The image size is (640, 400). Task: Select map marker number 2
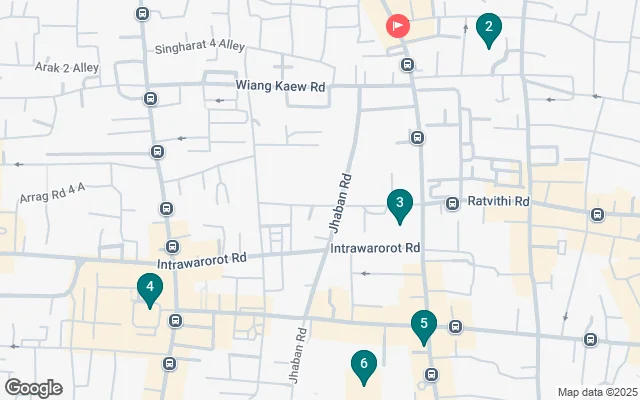coord(488,29)
